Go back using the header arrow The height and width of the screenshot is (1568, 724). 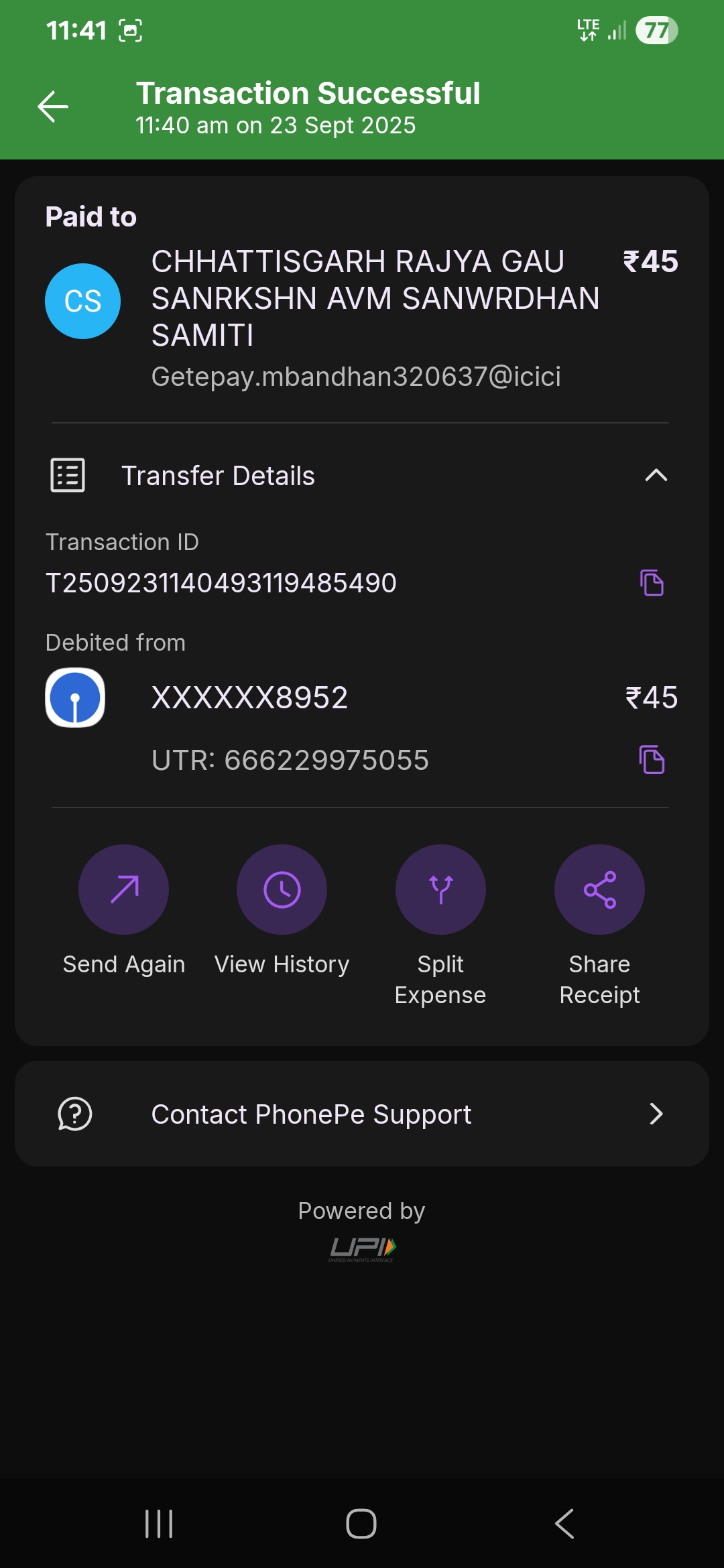pyautogui.click(x=53, y=107)
